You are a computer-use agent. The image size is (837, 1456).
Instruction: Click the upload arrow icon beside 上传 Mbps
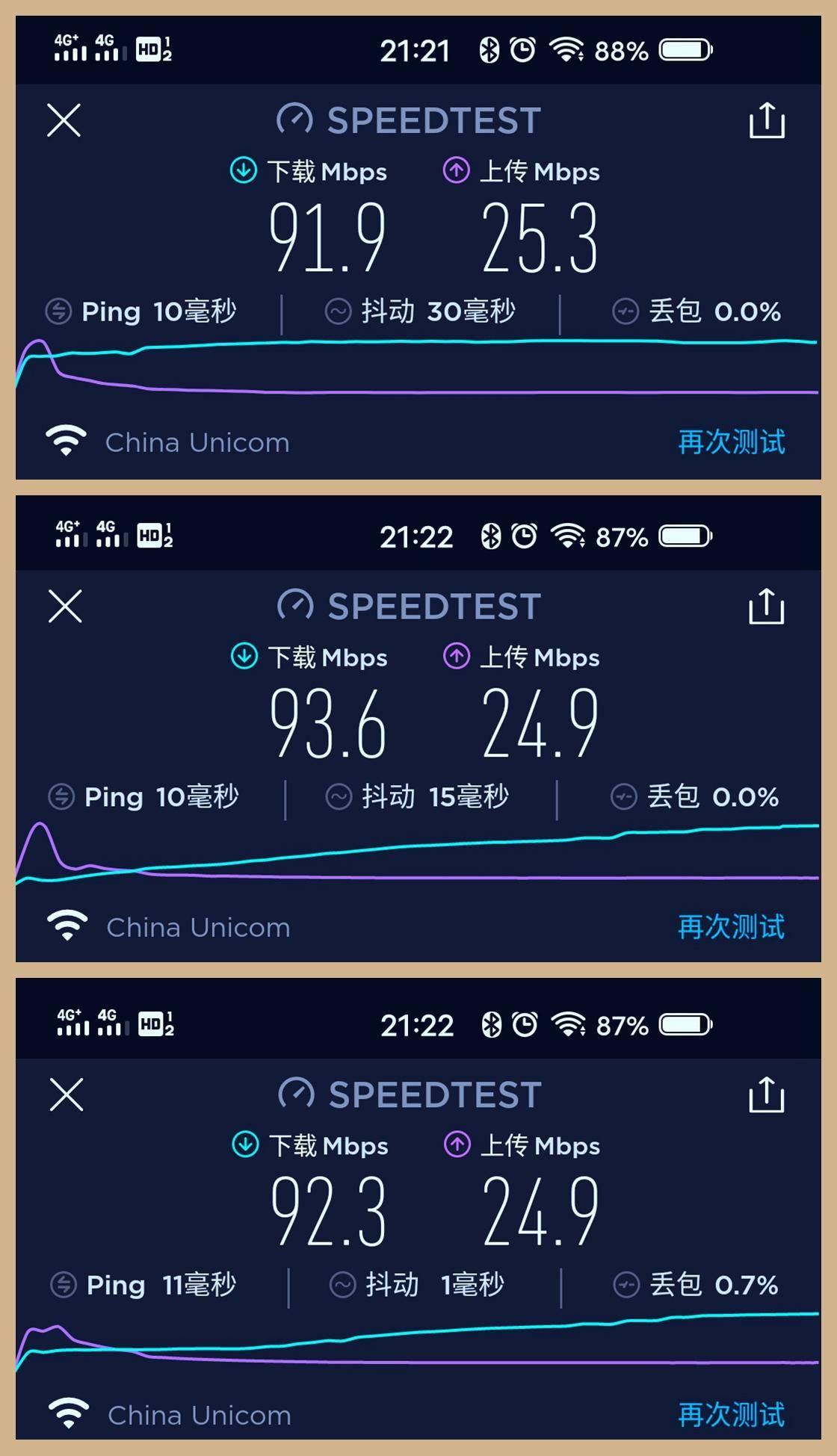point(457,171)
